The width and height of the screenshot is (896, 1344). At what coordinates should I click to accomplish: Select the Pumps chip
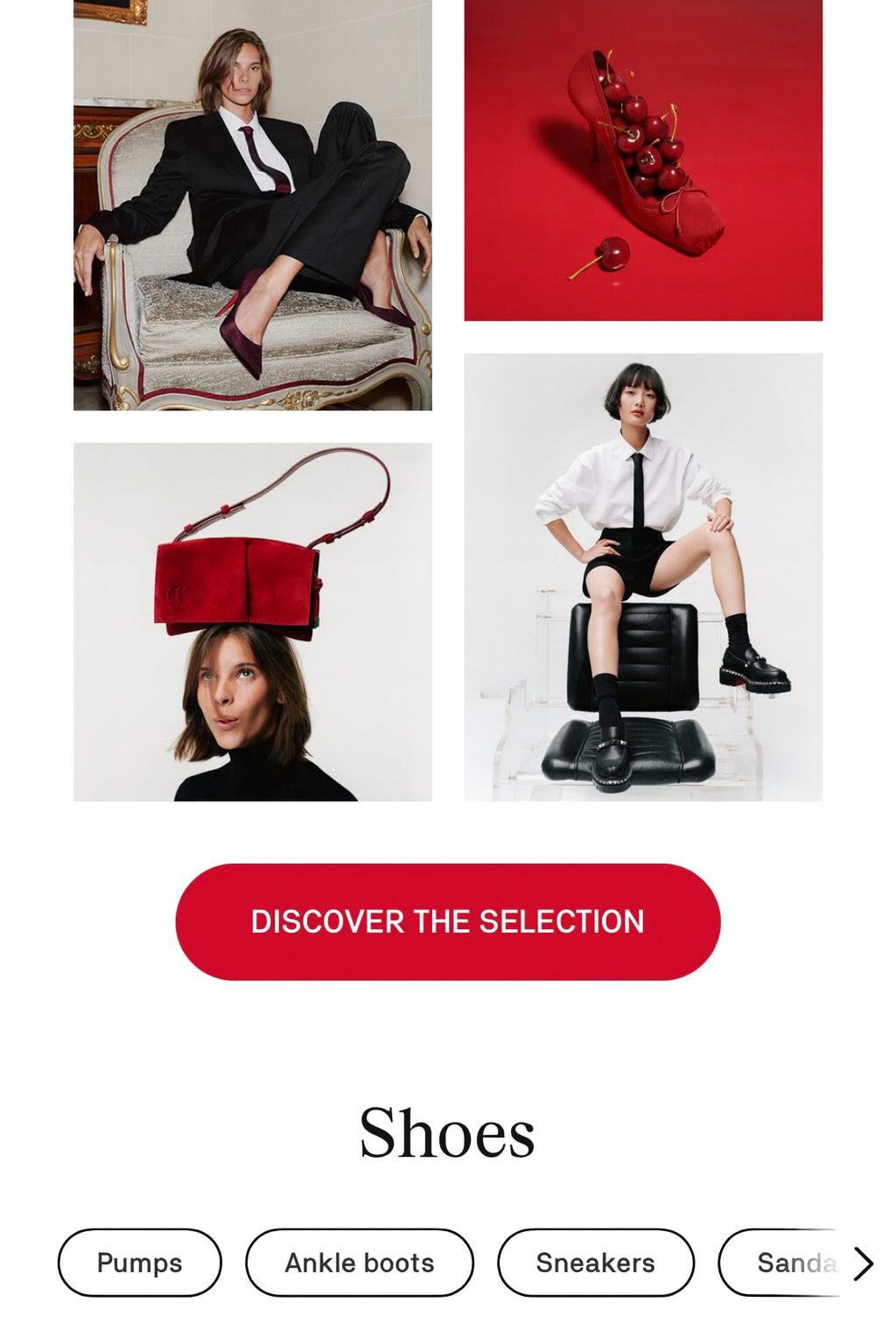coord(139,1263)
